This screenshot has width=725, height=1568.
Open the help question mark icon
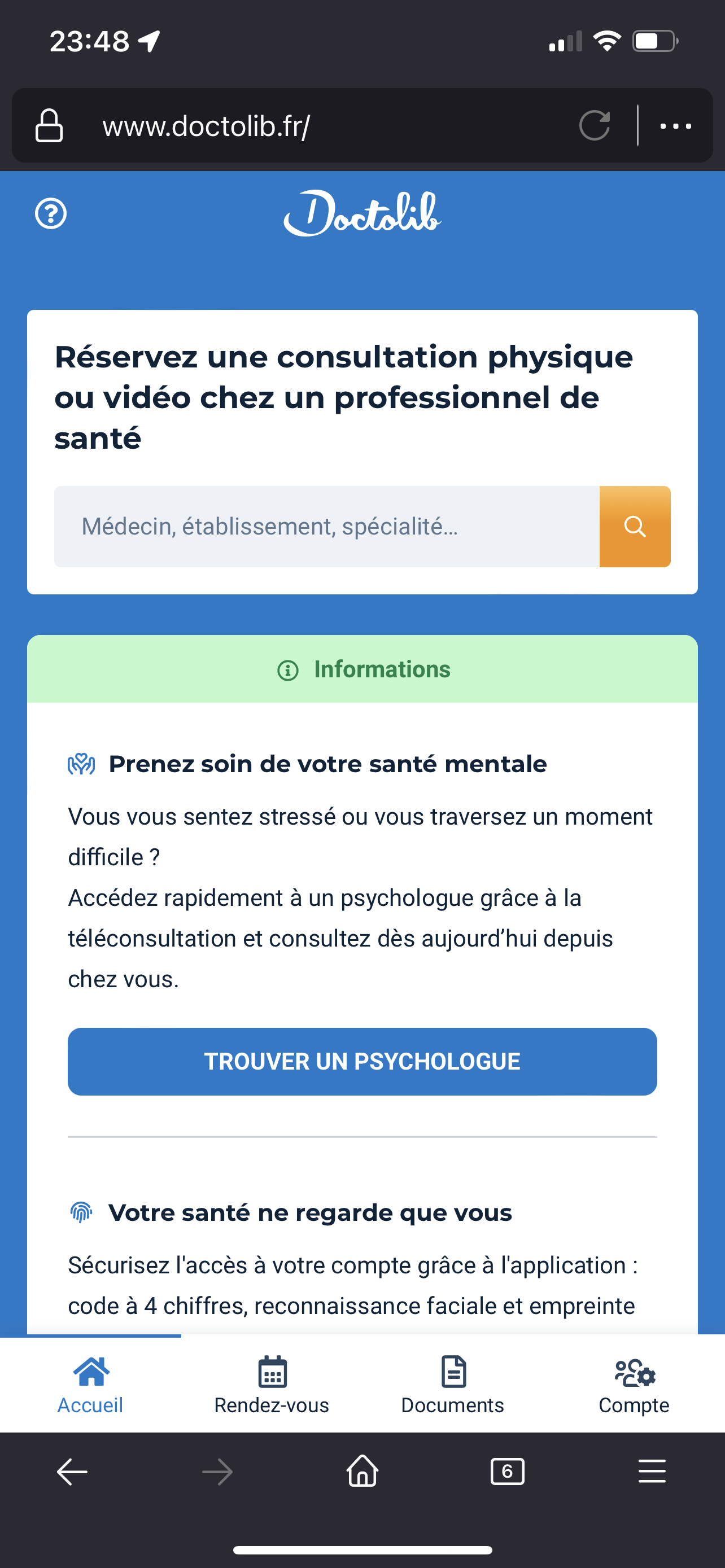(x=50, y=214)
